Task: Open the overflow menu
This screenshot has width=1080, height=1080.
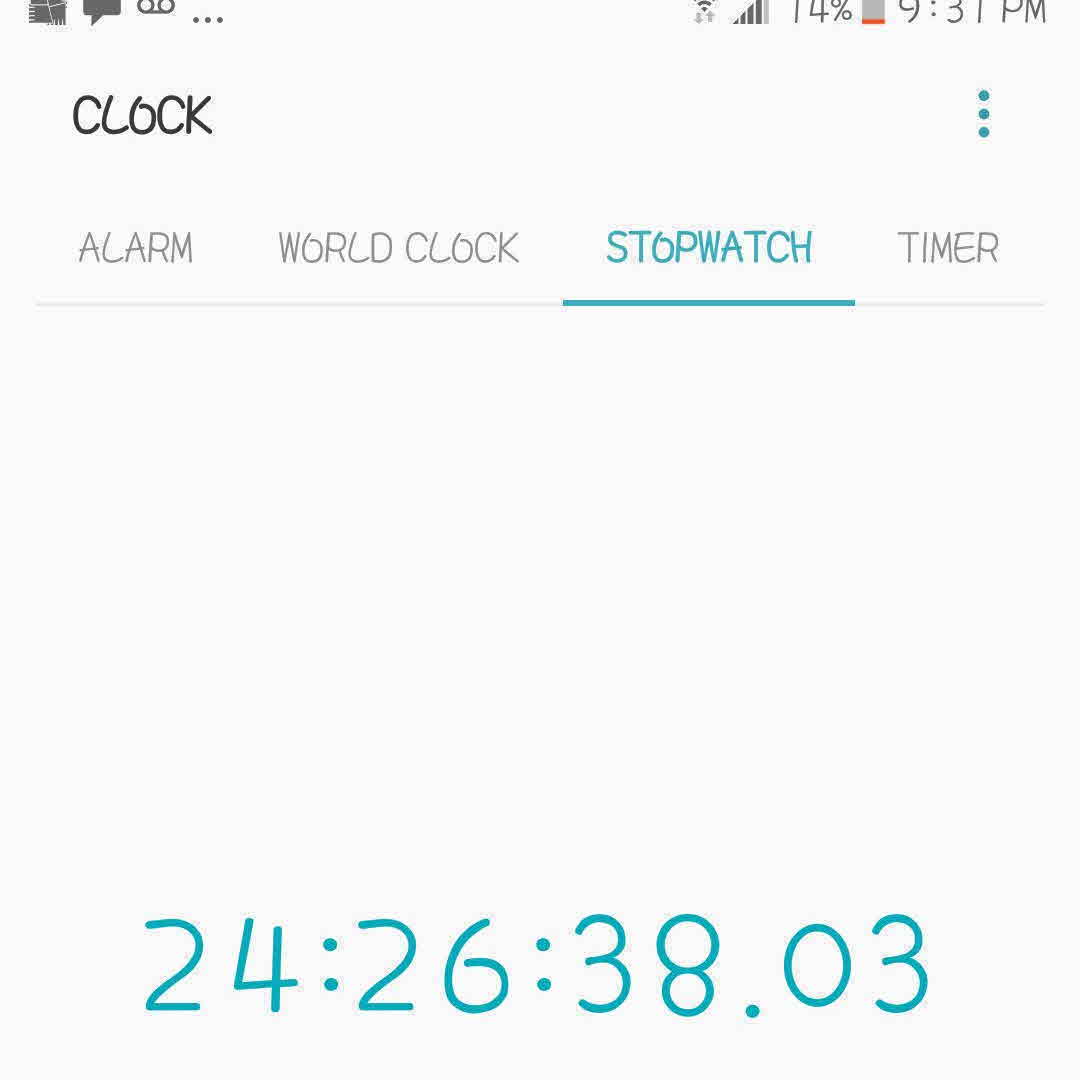Action: [x=984, y=114]
